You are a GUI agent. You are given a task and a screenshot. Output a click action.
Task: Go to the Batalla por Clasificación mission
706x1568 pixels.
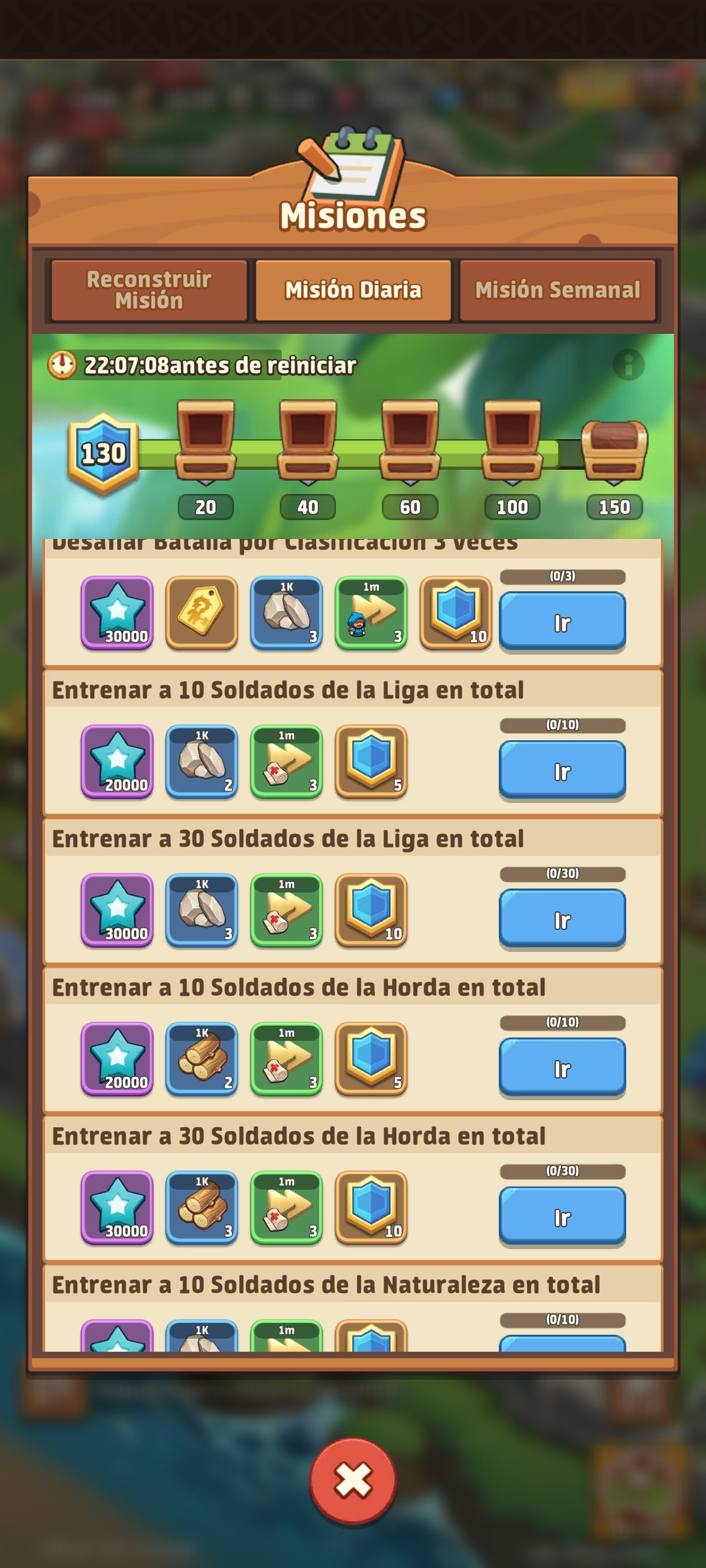point(562,622)
